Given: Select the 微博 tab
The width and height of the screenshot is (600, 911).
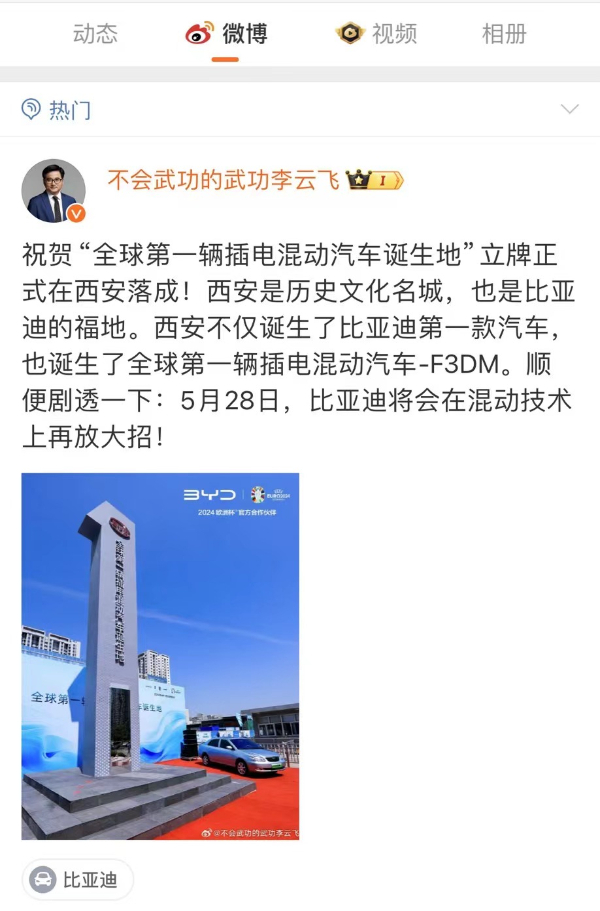Looking at the screenshot, I should pyautogui.click(x=227, y=34).
